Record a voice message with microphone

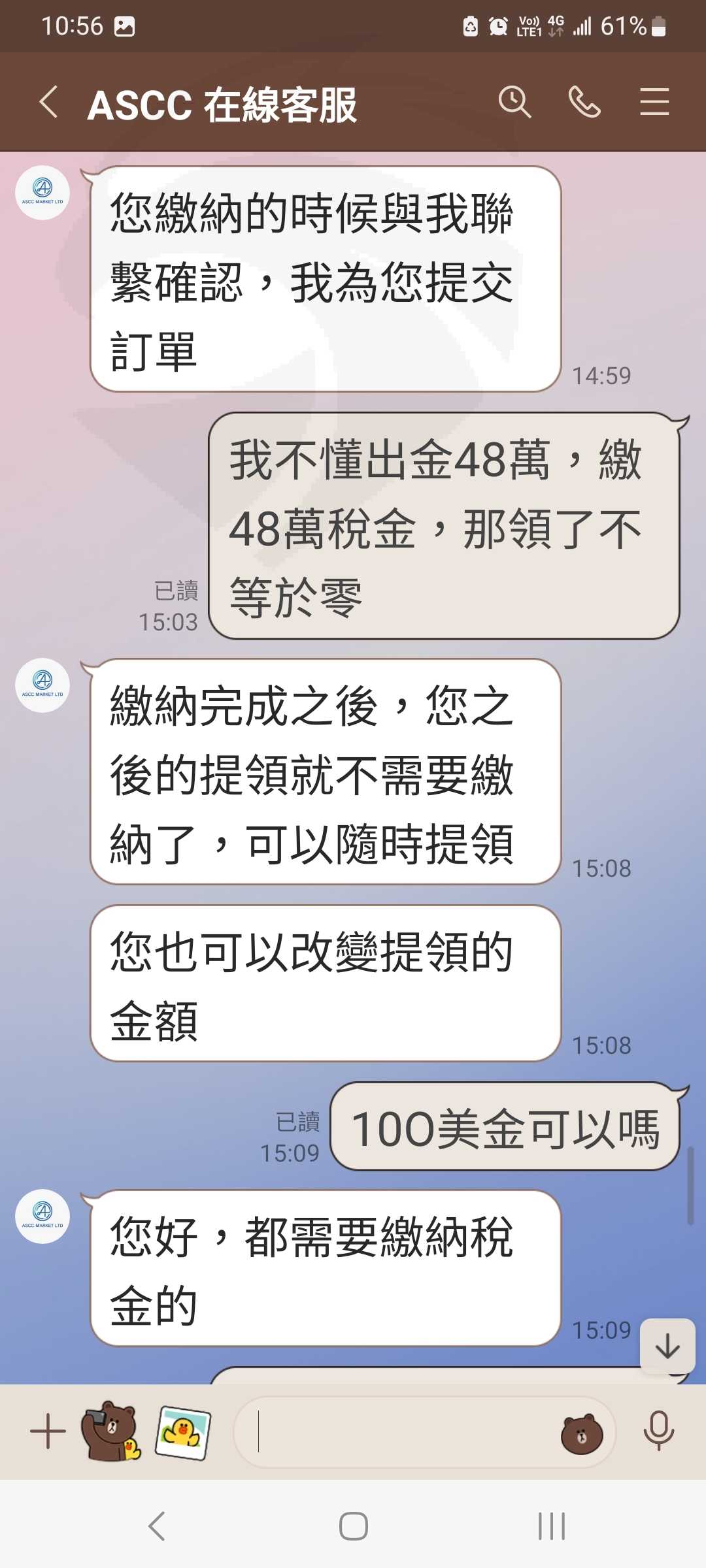click(658, 1431)
